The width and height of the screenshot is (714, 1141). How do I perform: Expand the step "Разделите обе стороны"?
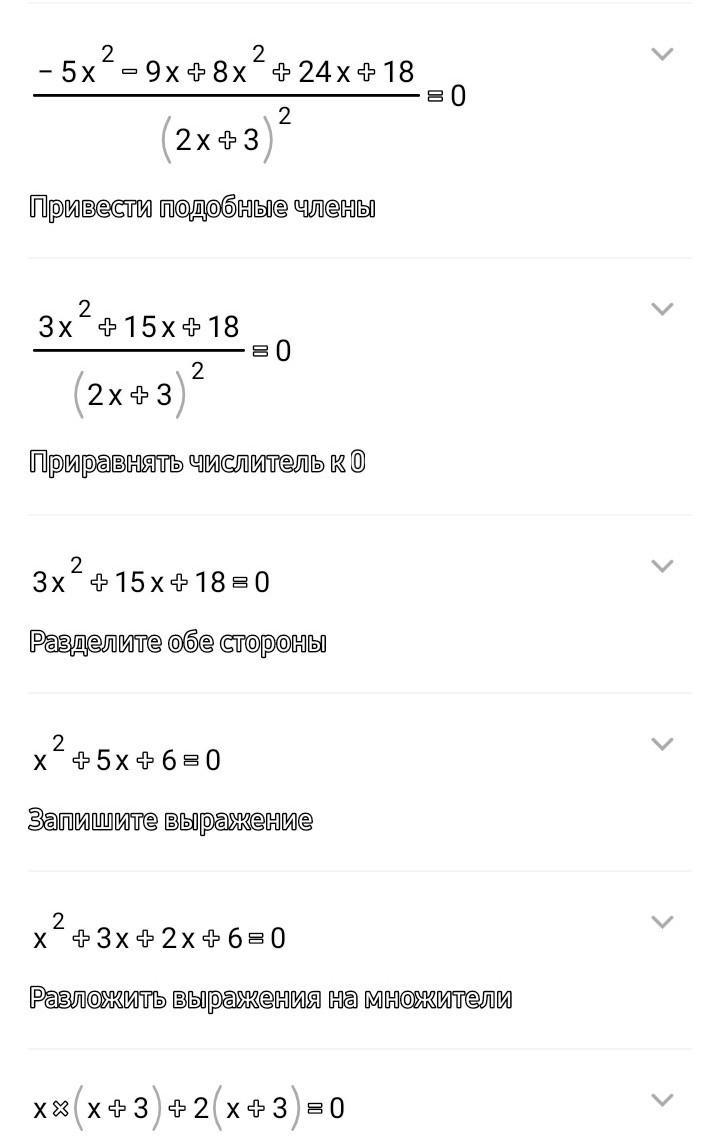(x=661, y=566)
